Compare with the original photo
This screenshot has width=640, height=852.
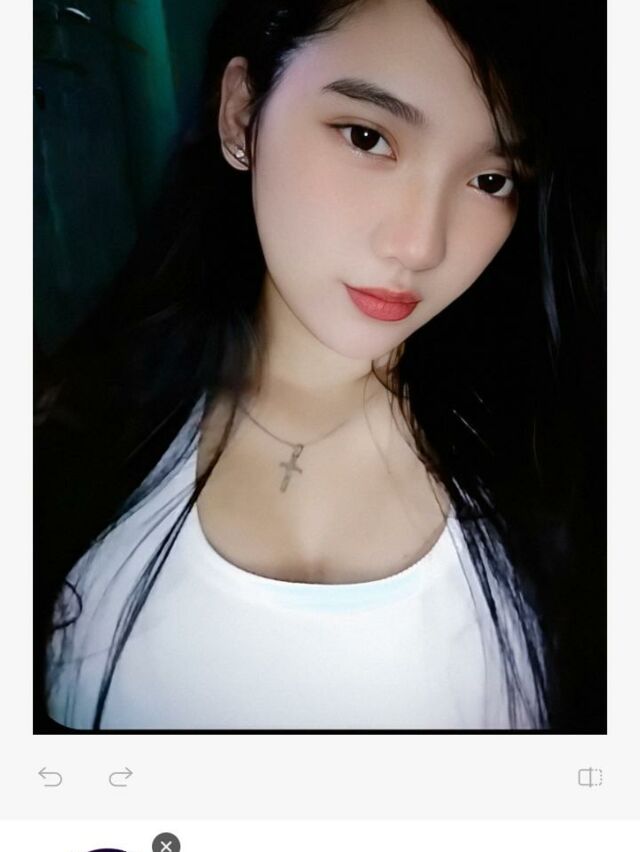click(590, 777)
